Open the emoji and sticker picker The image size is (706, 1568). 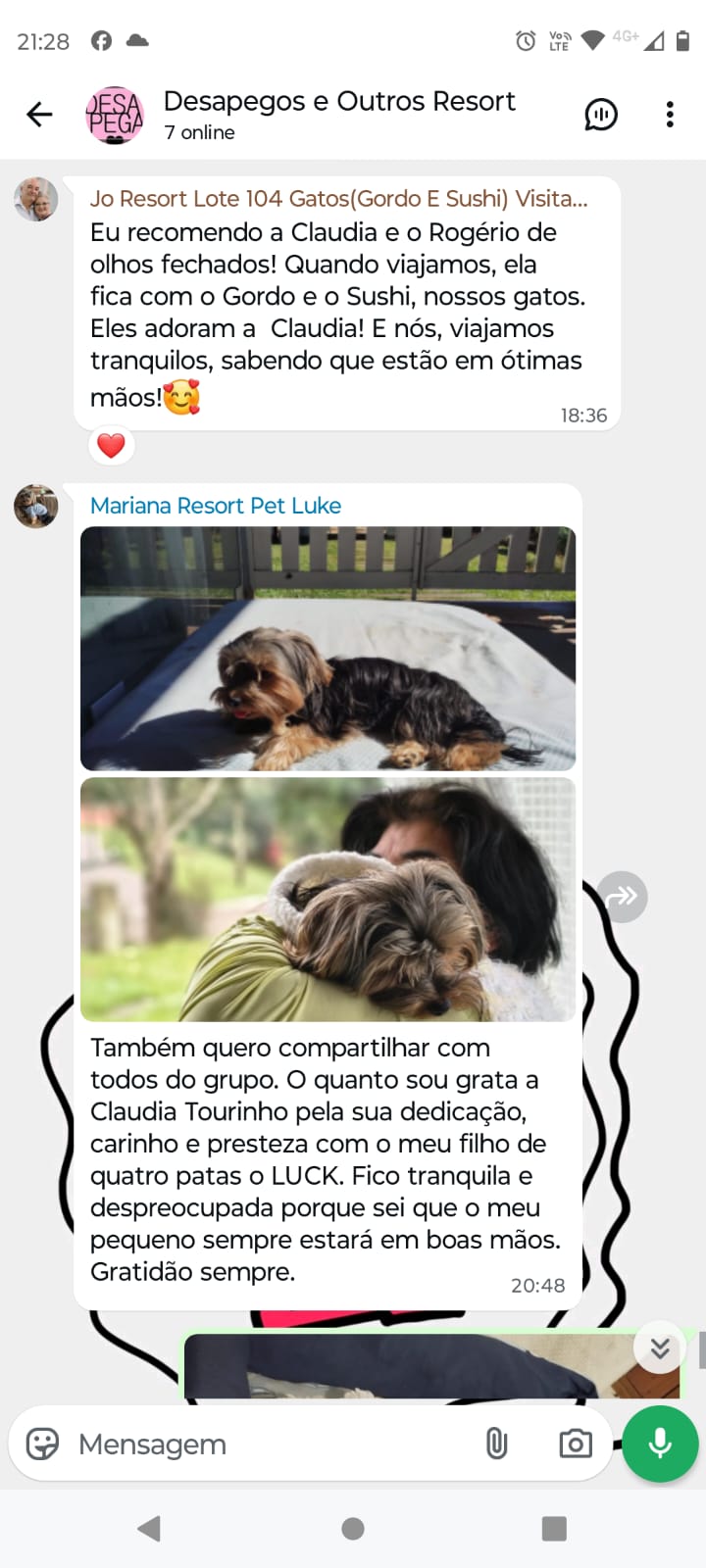point(43,1444)
